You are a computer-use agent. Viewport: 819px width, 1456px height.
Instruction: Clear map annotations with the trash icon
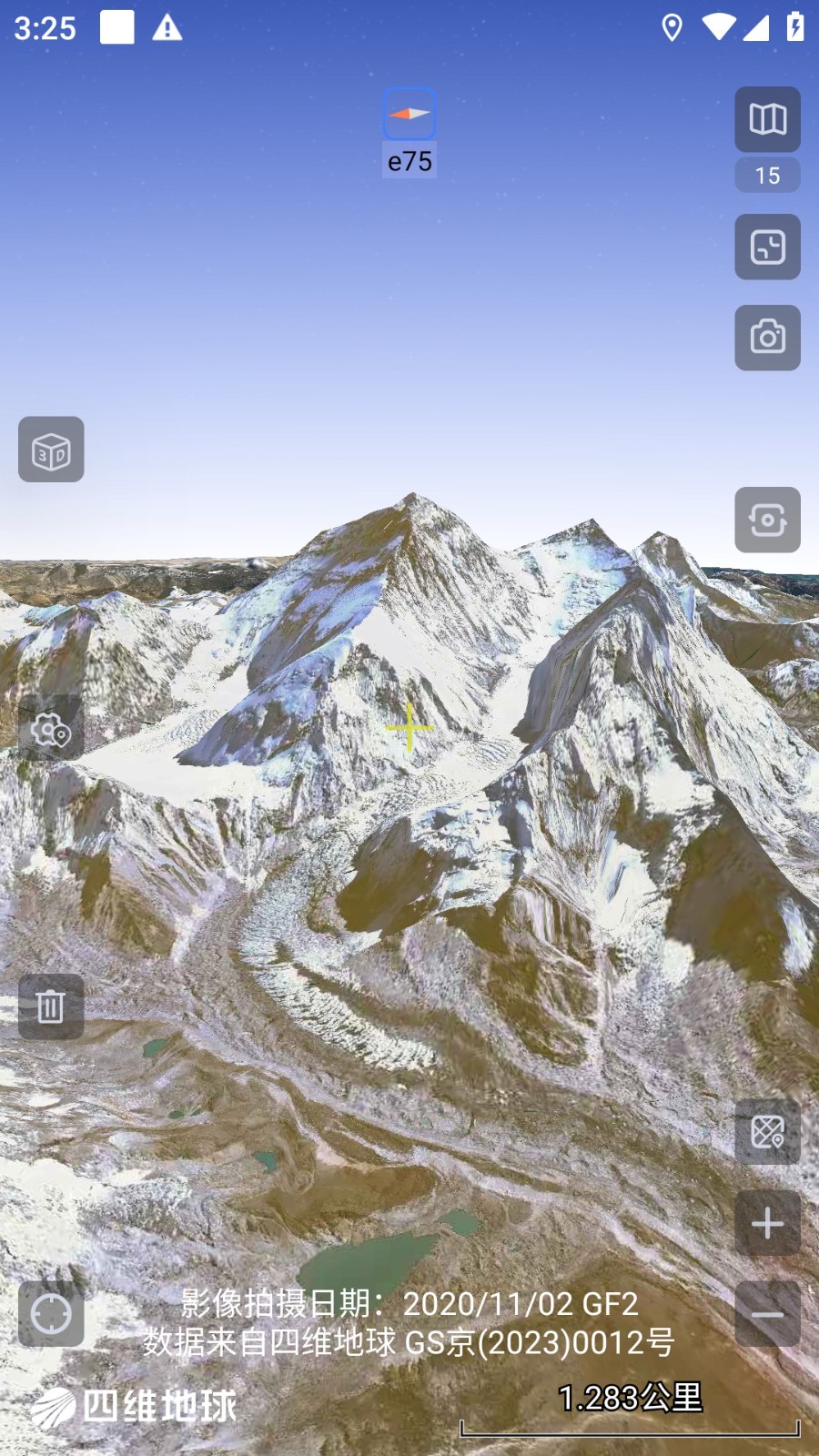pos(50,1006)
